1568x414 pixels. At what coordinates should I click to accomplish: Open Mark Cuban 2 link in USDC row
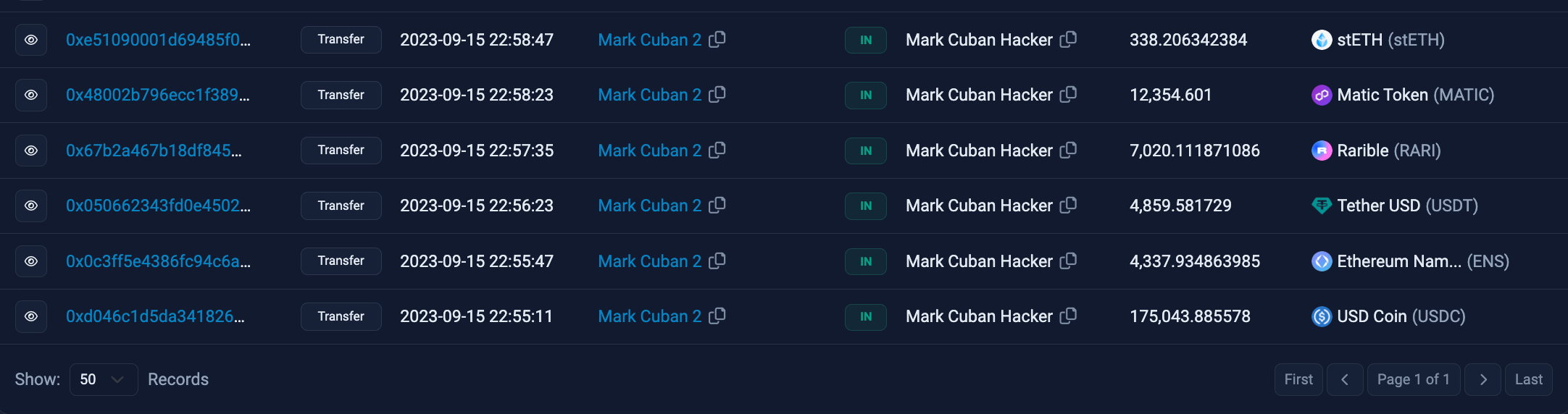click(x=649, y=316)
